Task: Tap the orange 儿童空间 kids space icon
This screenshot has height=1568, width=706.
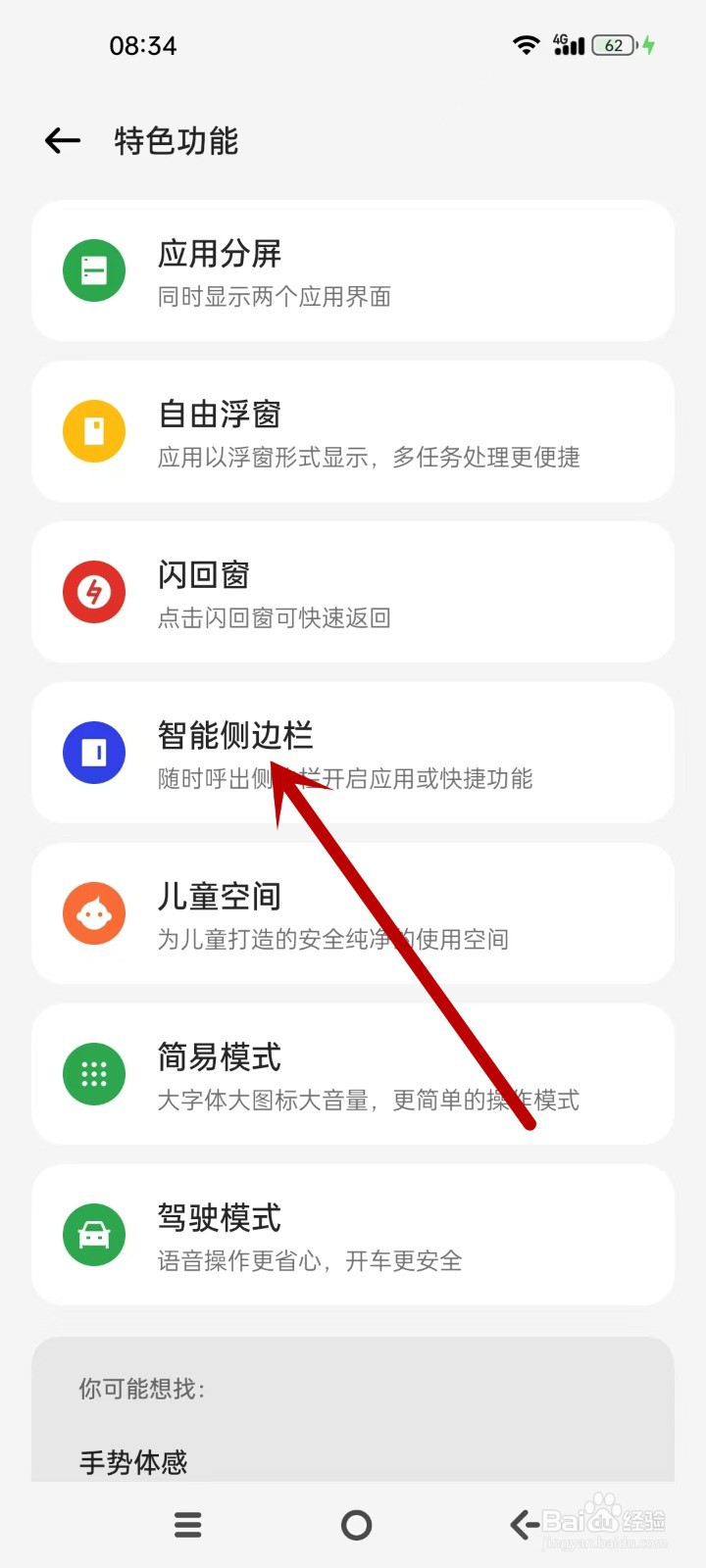Action: (x=93, y=913)
